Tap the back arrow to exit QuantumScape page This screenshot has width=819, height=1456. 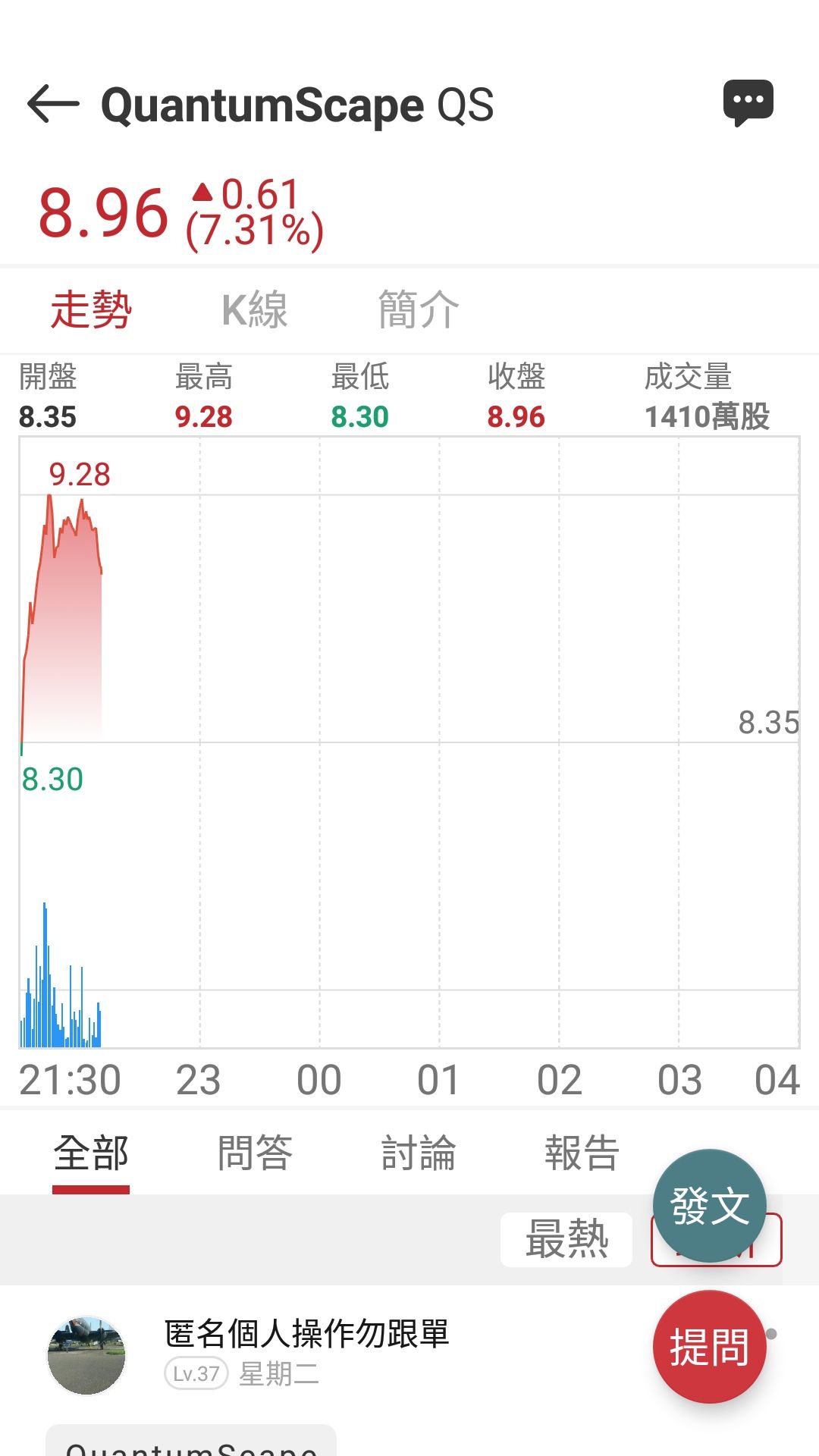51,105
